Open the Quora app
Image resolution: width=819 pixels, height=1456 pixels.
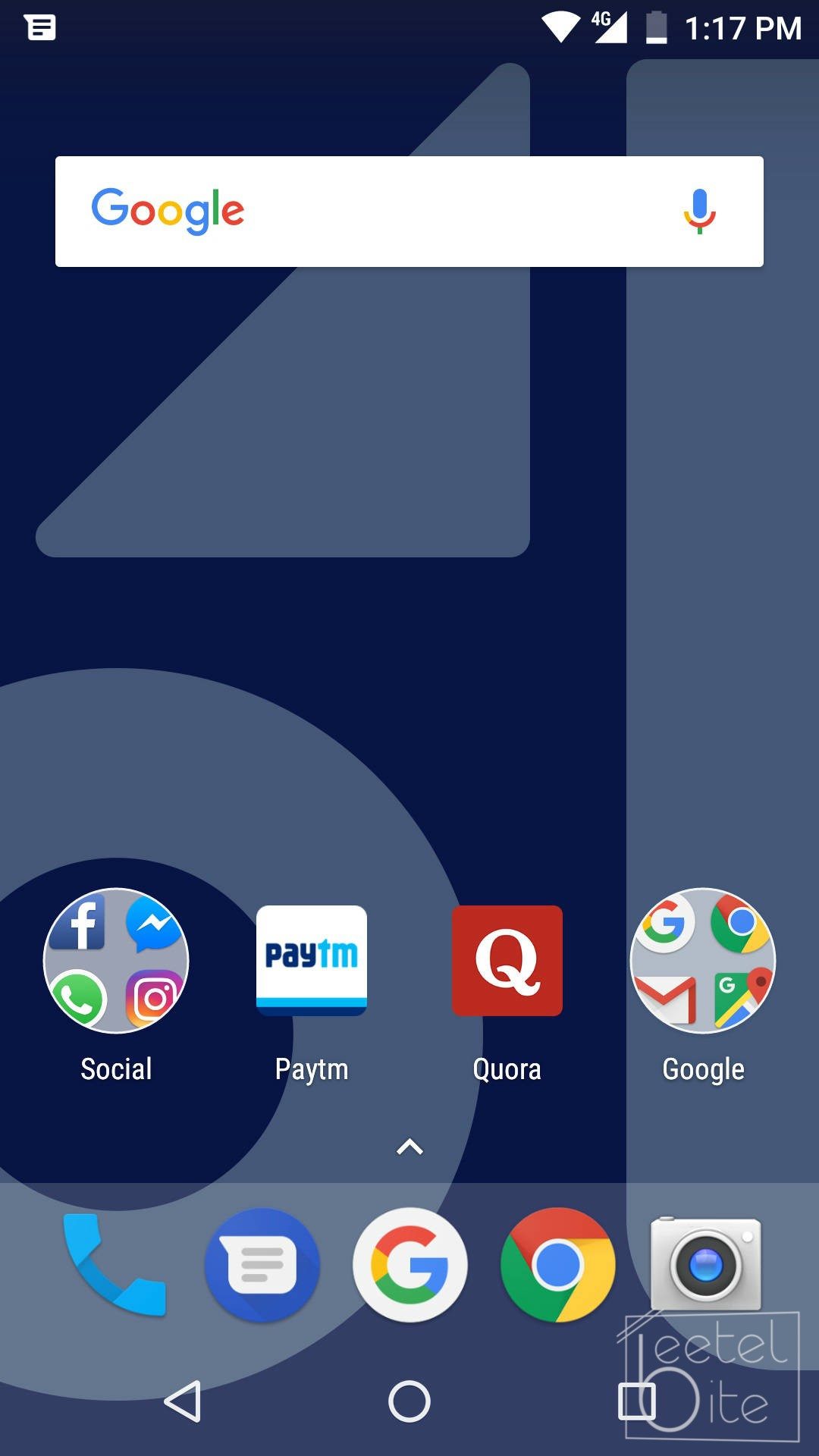click(507, 961)
